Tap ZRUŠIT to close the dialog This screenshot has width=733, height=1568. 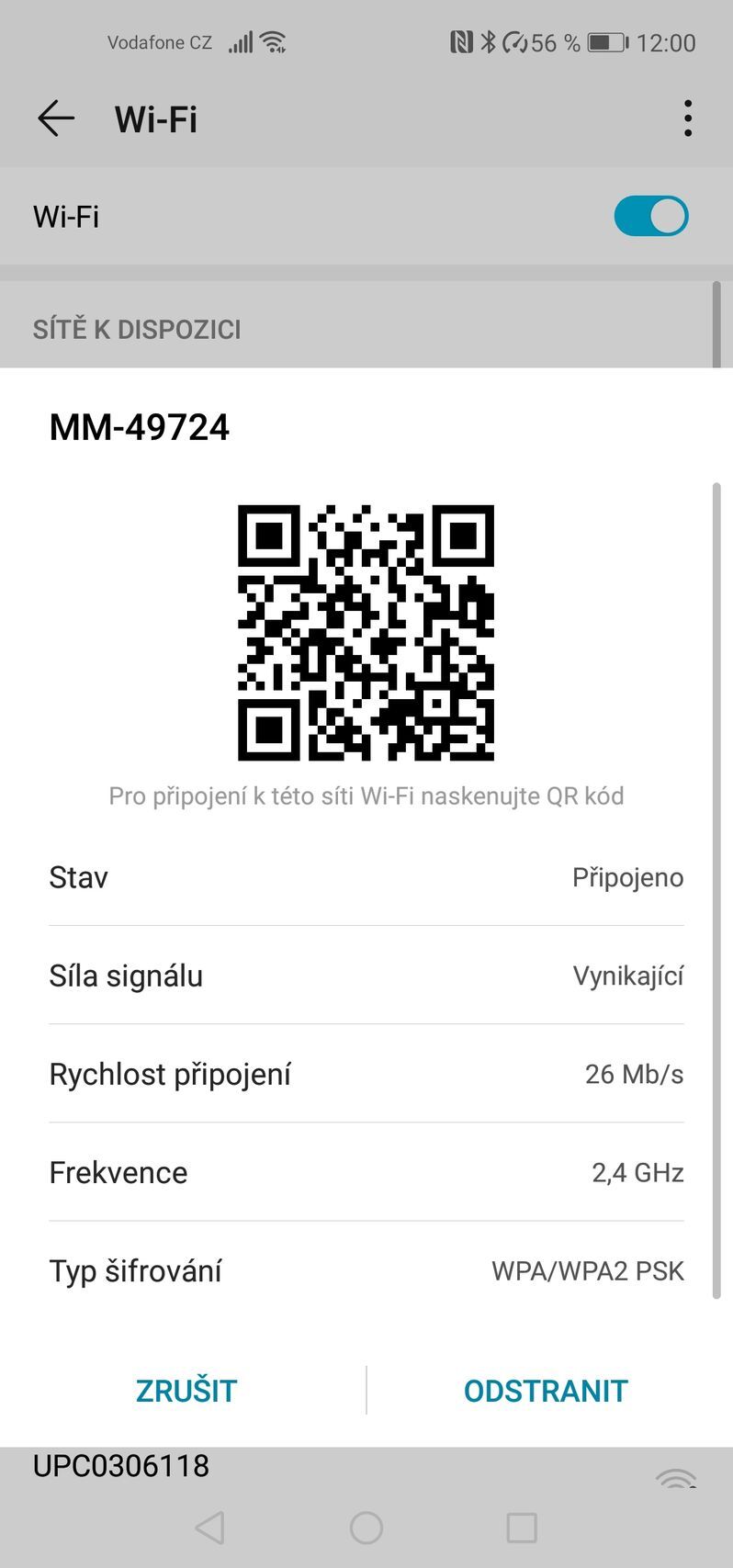[186, 1391]
